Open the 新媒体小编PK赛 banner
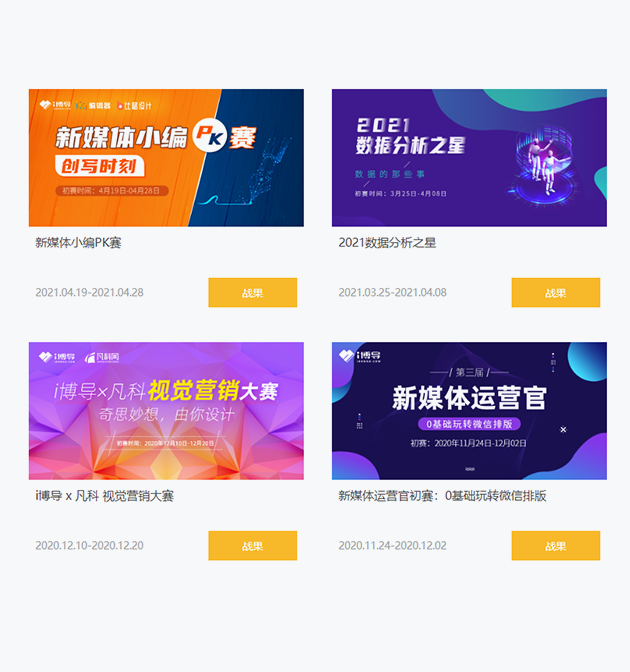630x672 pixels. [x=166, y=158]
